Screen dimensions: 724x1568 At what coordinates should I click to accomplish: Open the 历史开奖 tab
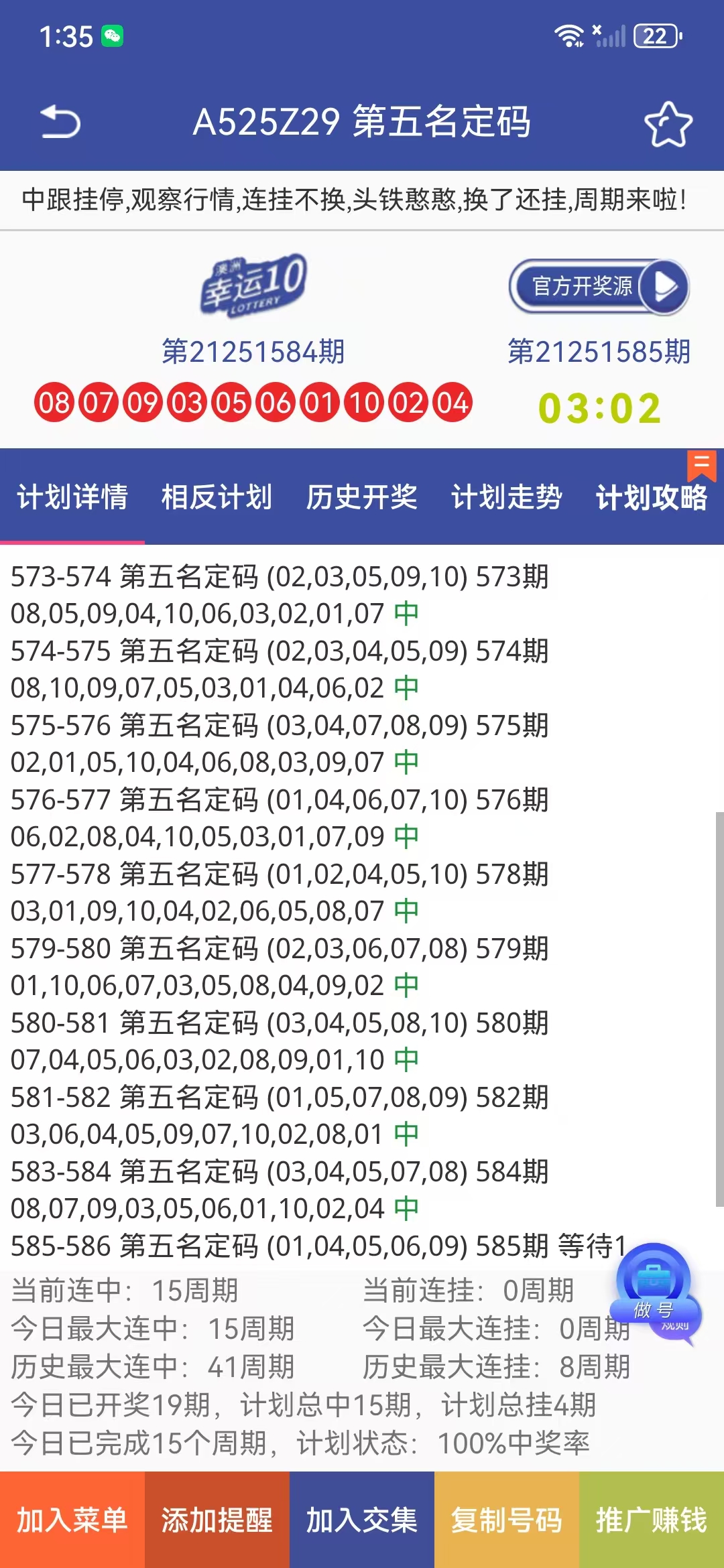tap(361, 497)
